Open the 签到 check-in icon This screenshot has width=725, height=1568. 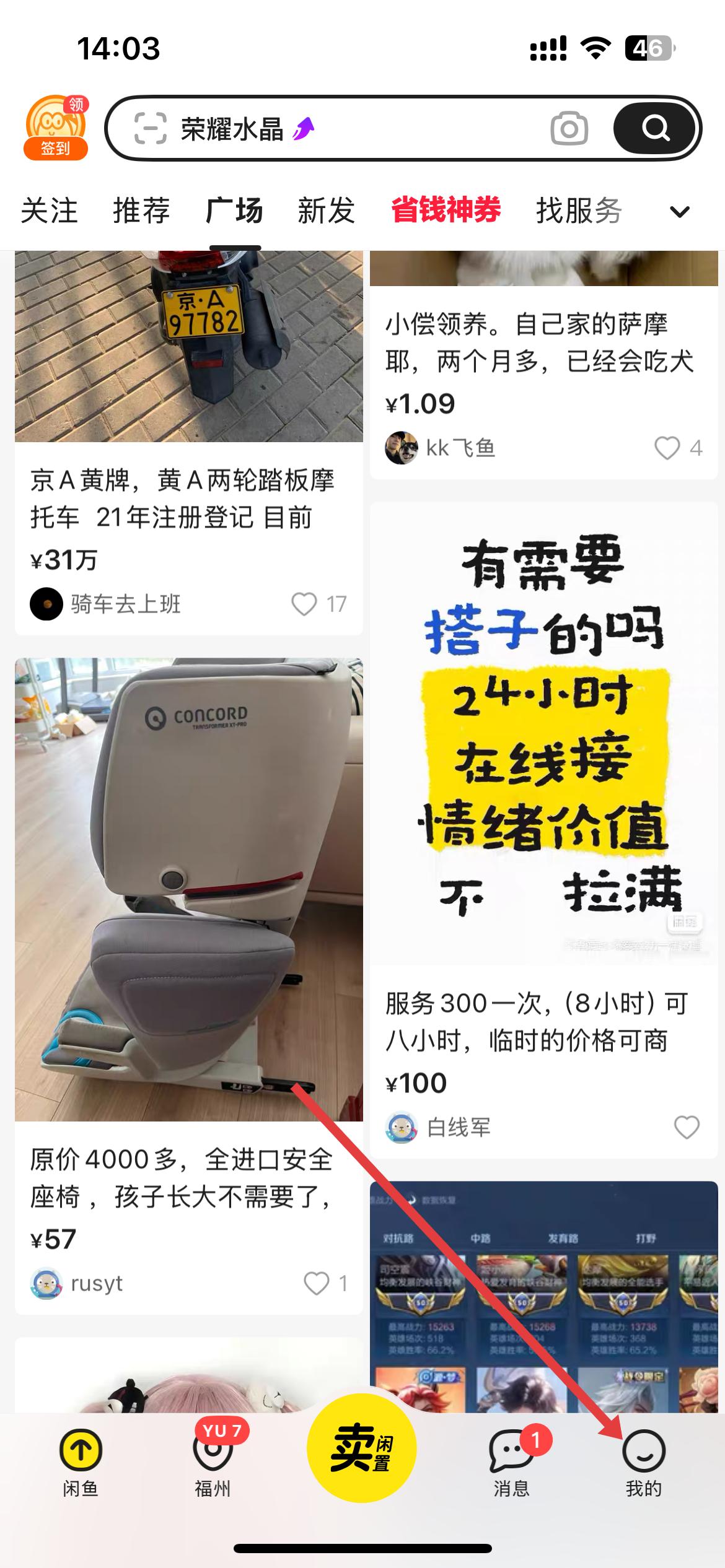[x=56, y=128]
